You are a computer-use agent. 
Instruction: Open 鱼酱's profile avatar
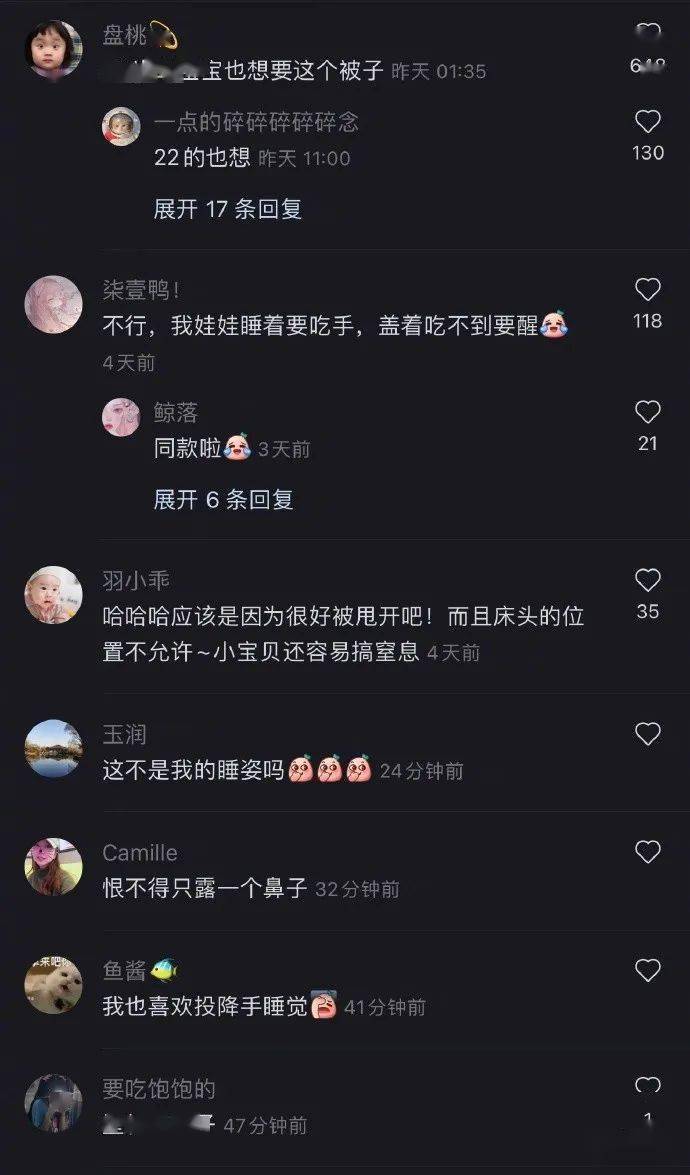coord(54,985)
